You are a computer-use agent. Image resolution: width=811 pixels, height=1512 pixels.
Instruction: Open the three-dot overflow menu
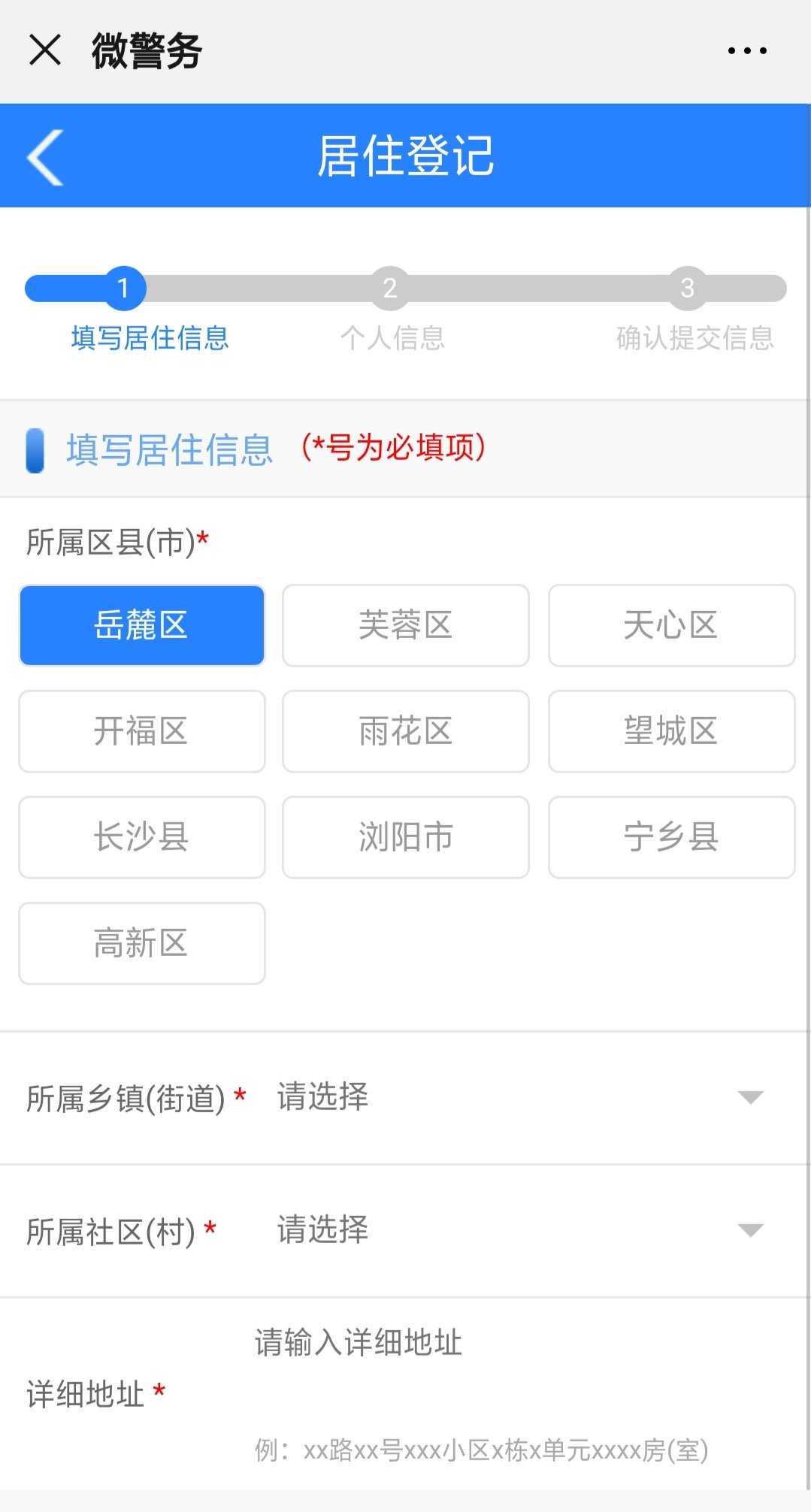[x=747, y=50]
